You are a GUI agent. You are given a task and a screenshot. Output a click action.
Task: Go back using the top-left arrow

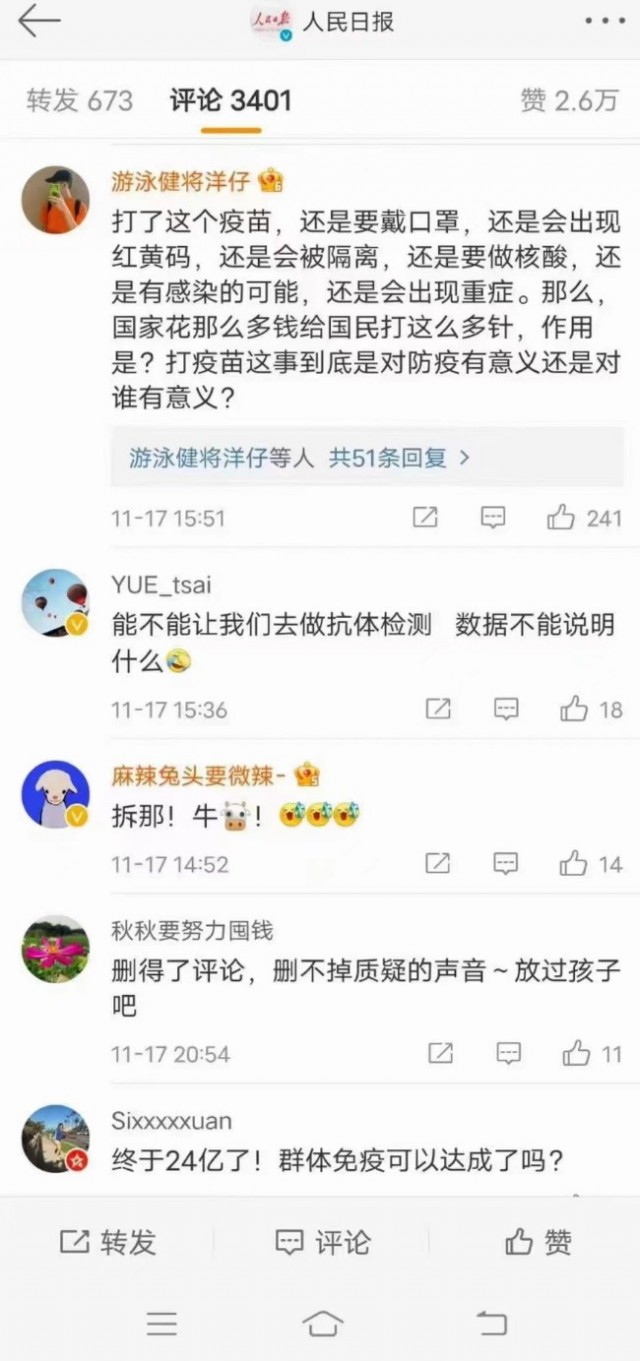pyautogui.click(x=39, y=22)
